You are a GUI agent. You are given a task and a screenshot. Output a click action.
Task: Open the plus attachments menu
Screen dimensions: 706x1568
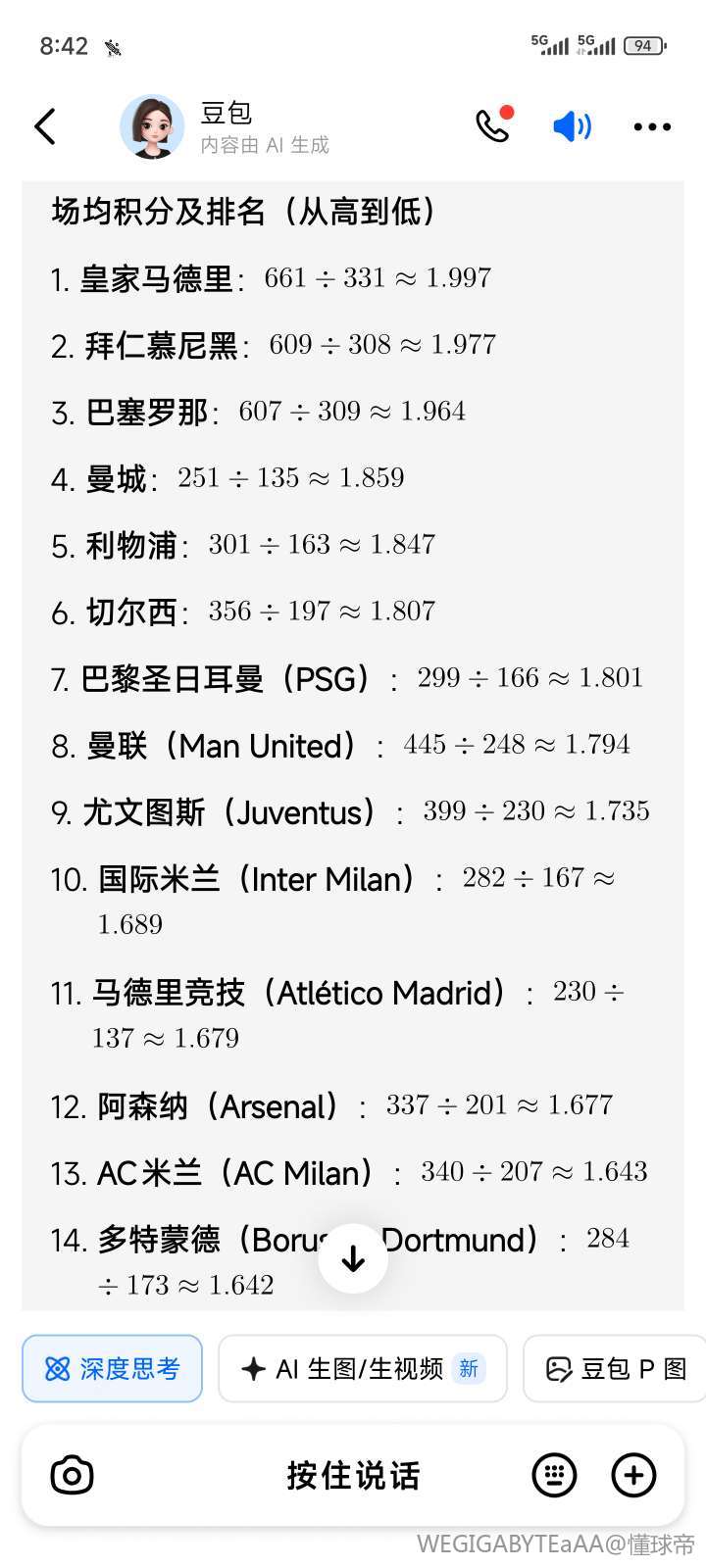633,1475
